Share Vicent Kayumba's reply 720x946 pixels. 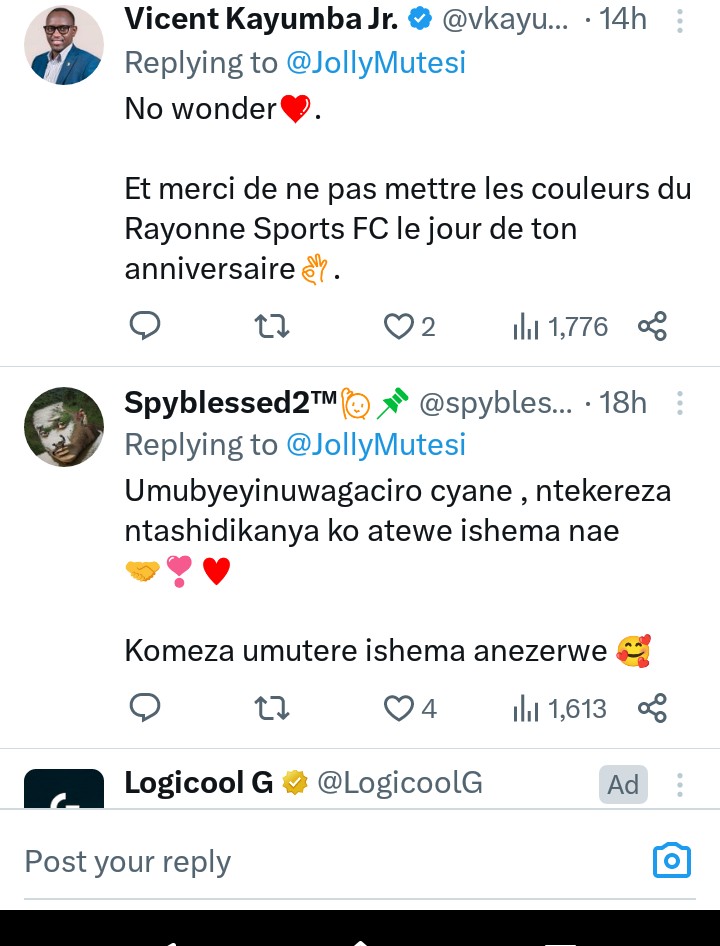click(652, 326)
